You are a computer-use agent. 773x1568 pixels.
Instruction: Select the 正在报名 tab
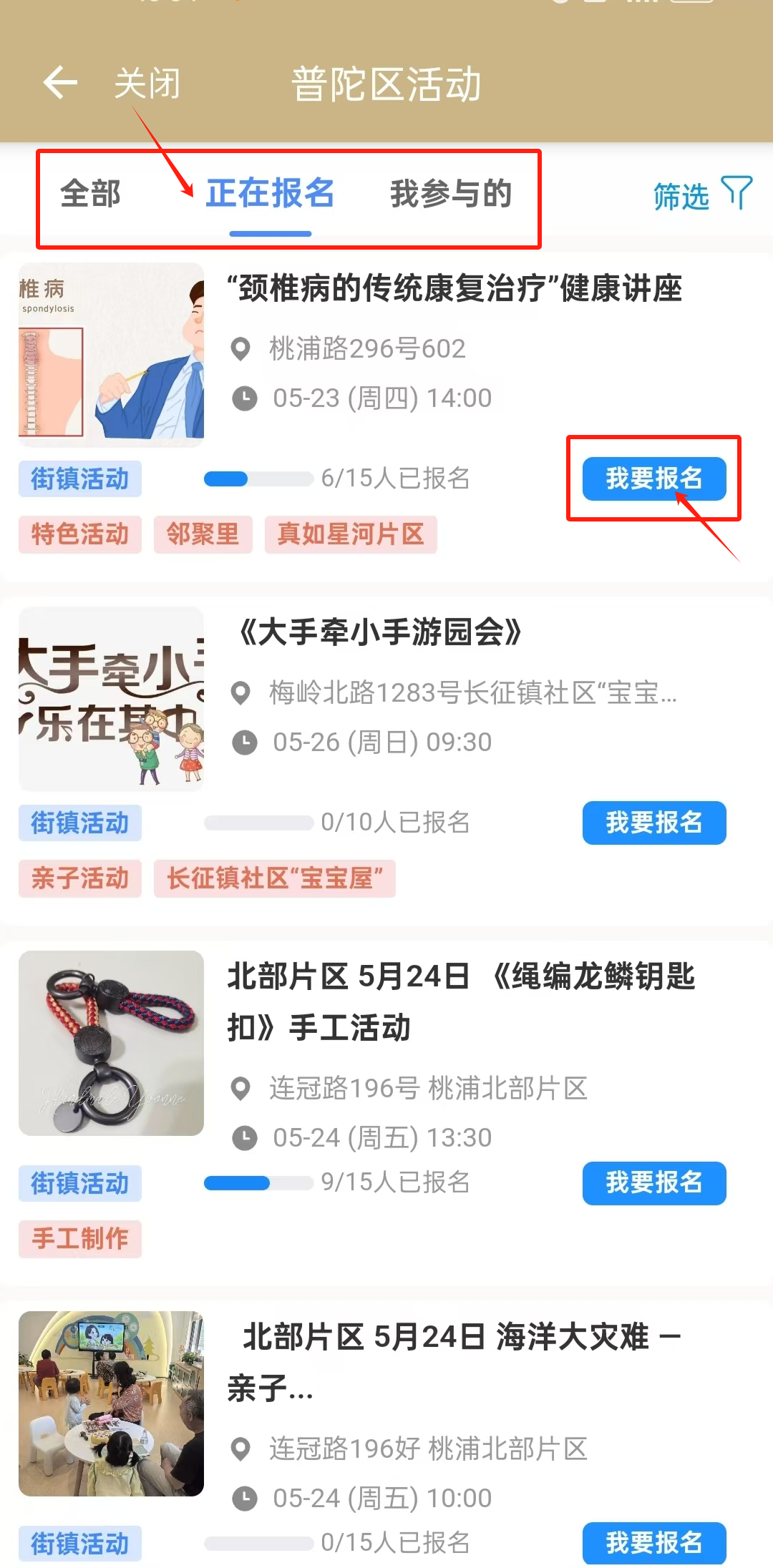[x=270, y=194]
